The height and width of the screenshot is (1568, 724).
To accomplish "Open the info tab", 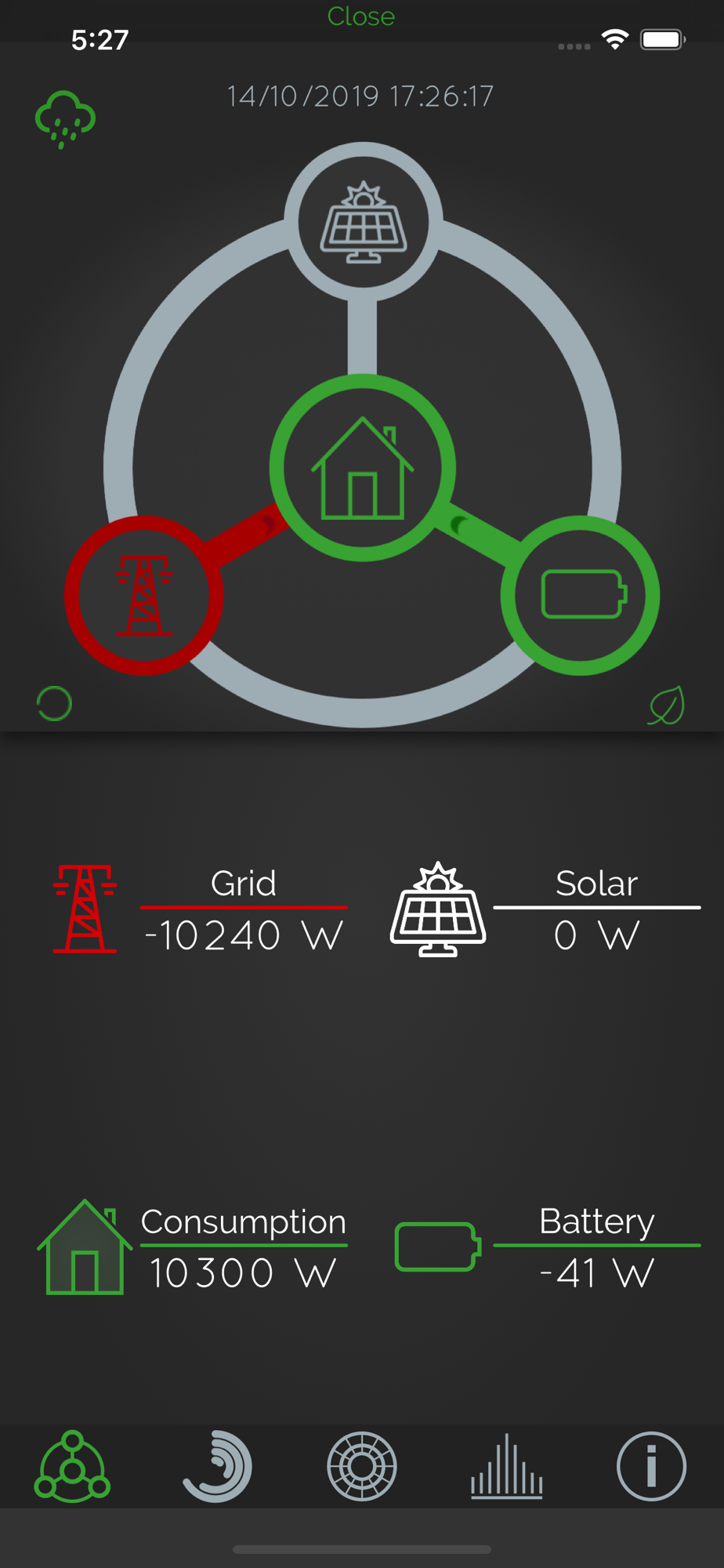I will coord(652,1466).
